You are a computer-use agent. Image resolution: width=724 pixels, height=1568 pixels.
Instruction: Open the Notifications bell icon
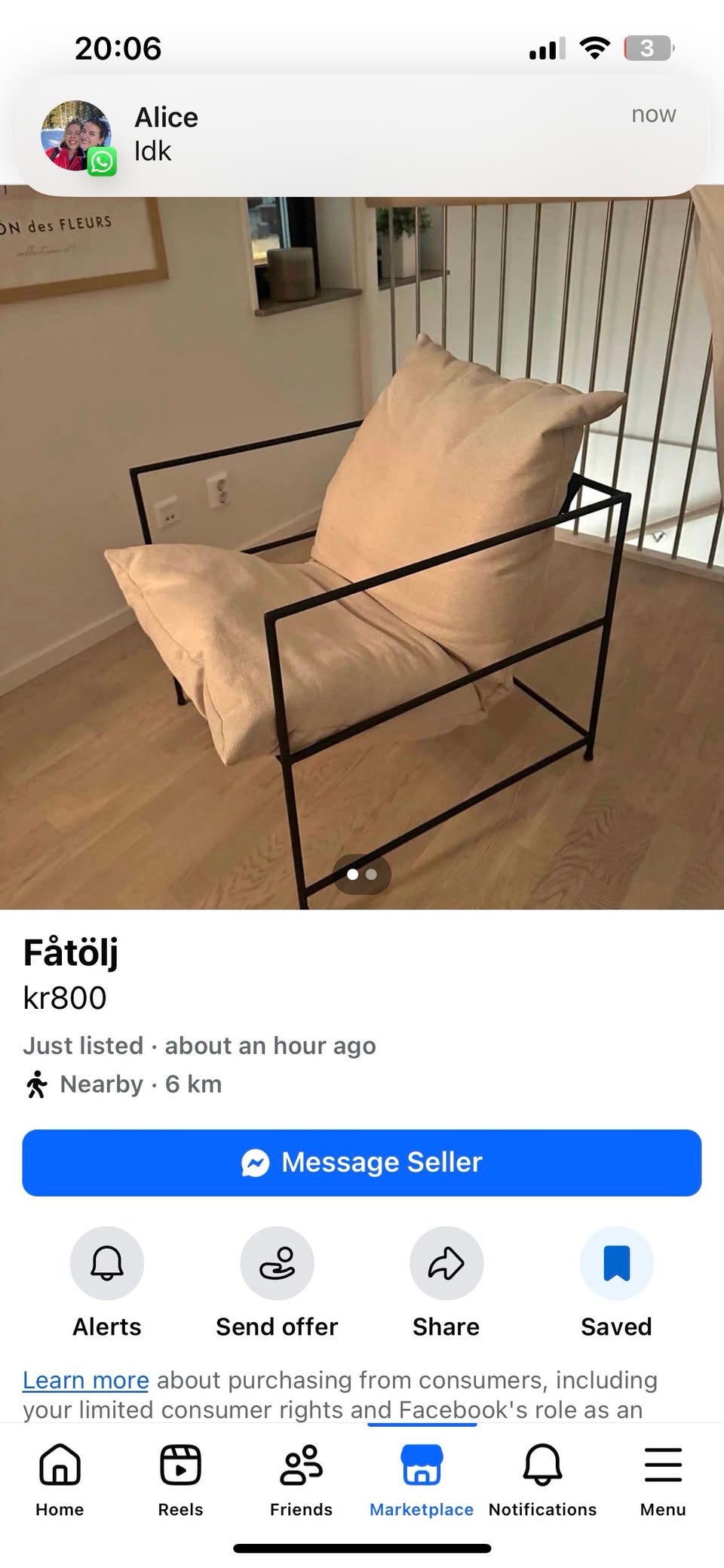[x=541, y=1465]
